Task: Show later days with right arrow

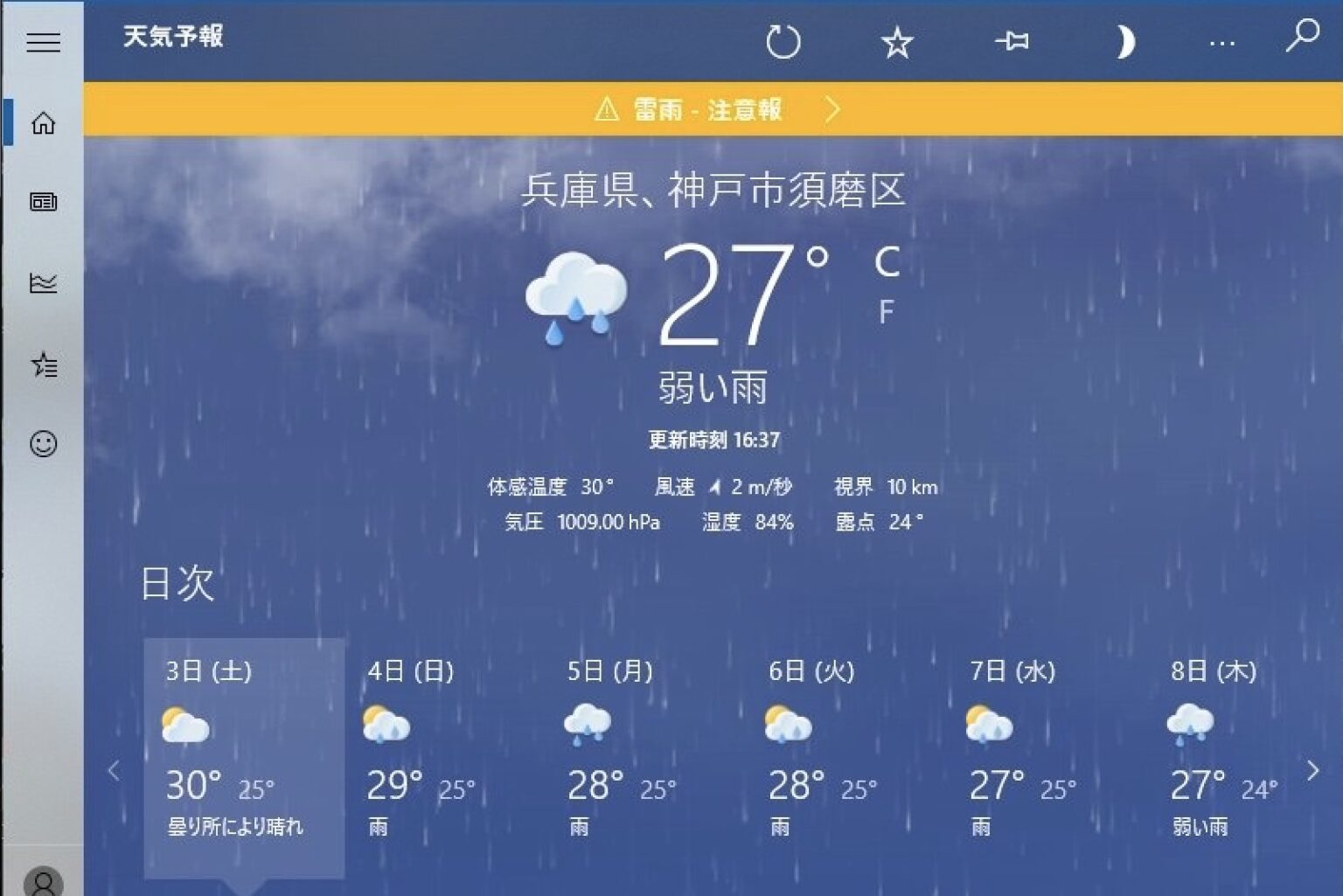Action: tap(1312, 771)
